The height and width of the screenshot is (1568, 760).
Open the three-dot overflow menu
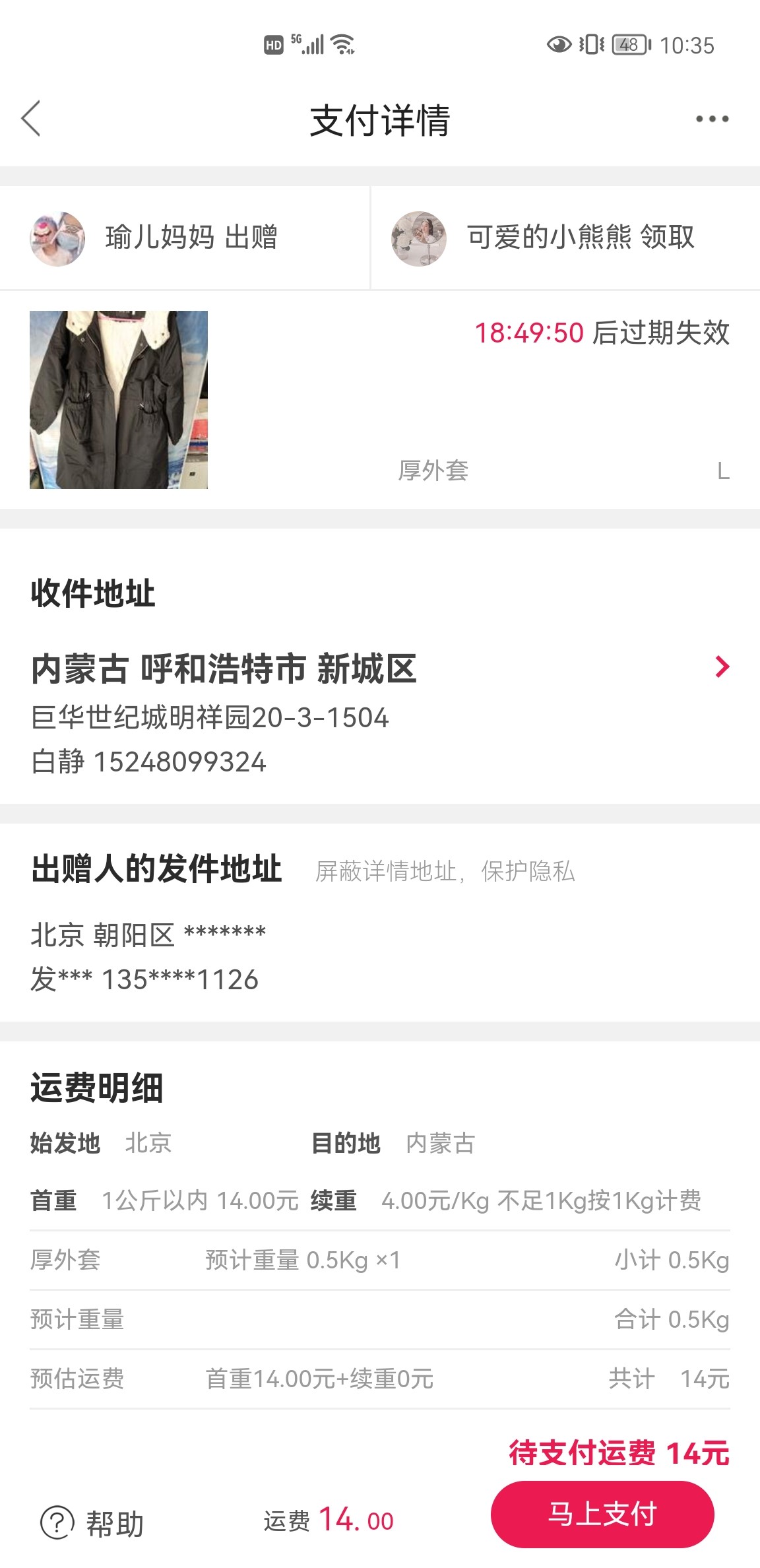pyautogui.click(x=712, y=119)
